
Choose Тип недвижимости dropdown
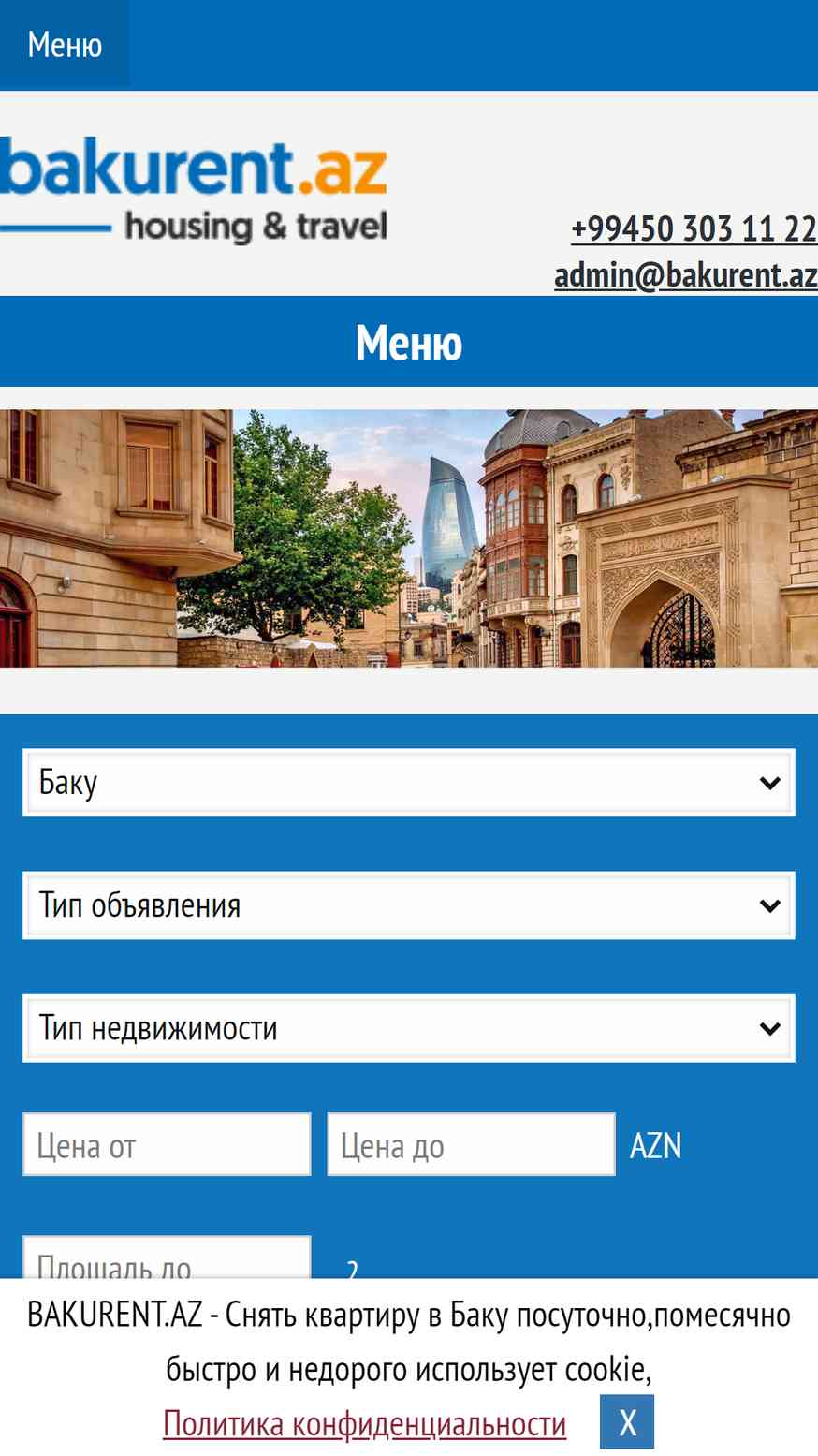(x=409, y=1028)
